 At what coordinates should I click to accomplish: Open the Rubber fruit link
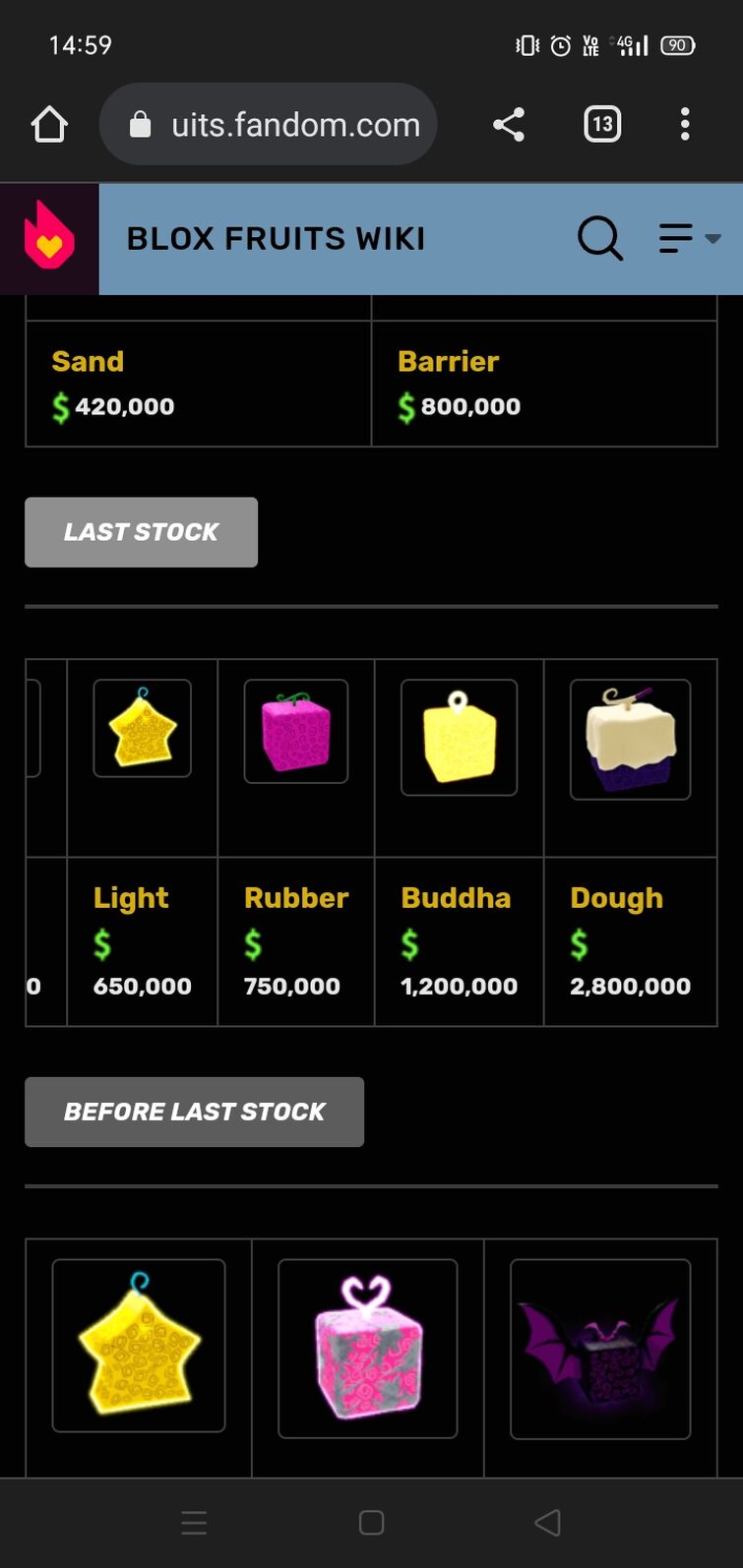pos(296,898)
